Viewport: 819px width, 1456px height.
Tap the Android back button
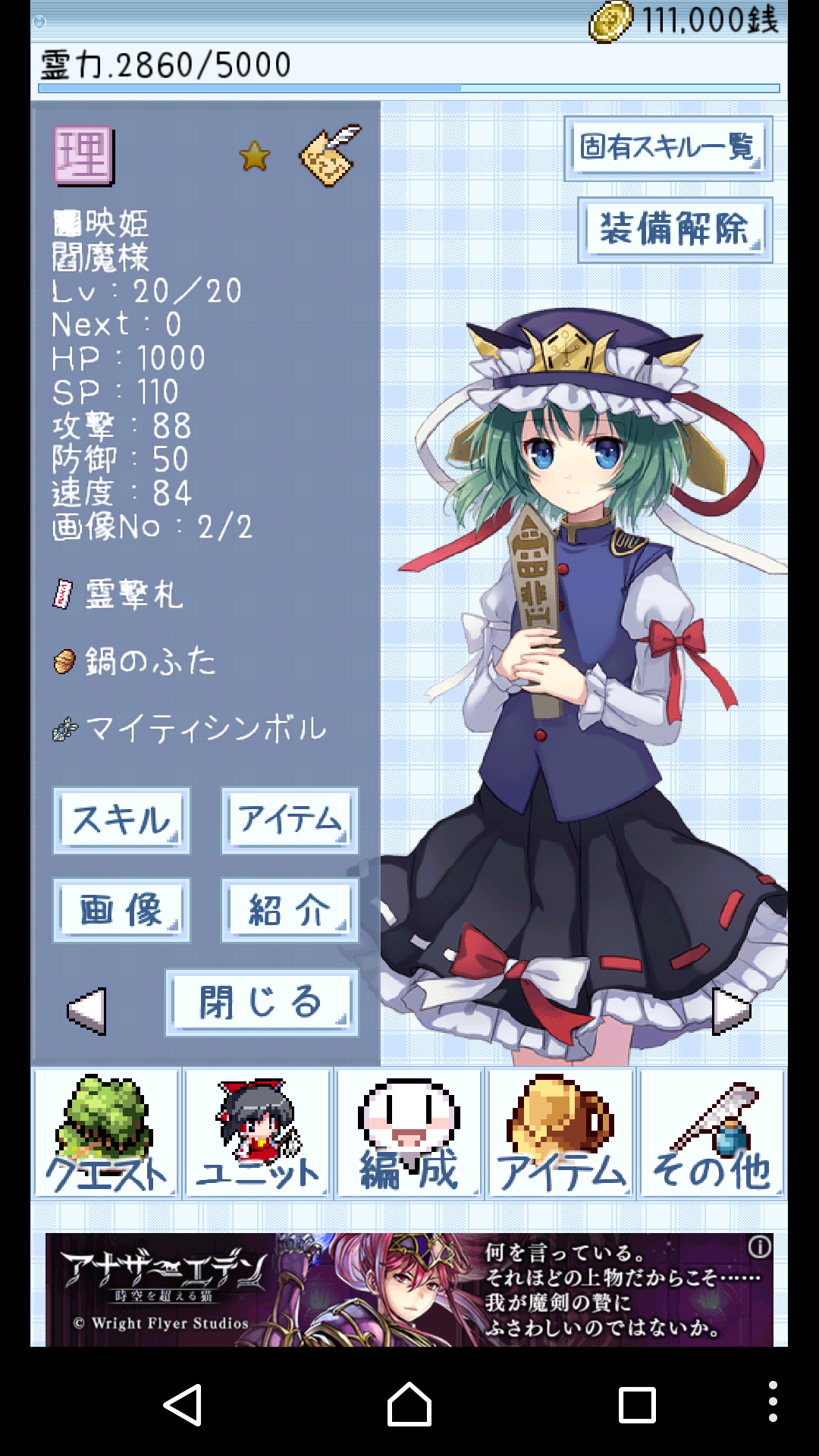pyautogui.click(x=183, y=1404)
